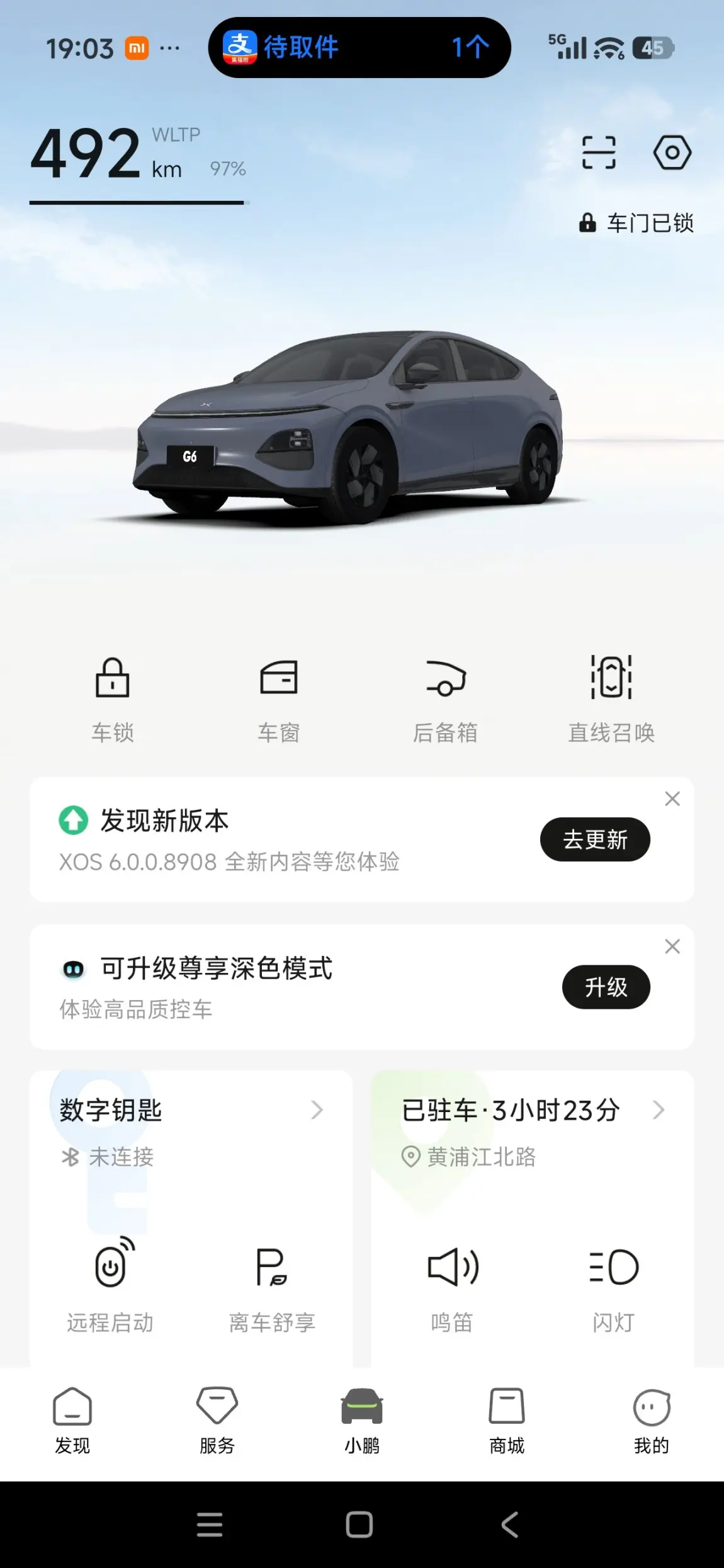This screenshot has width=724, height=1568.
Task: Tap 升级 for dark mode upgrade
Action: click(x=606, y=987)
